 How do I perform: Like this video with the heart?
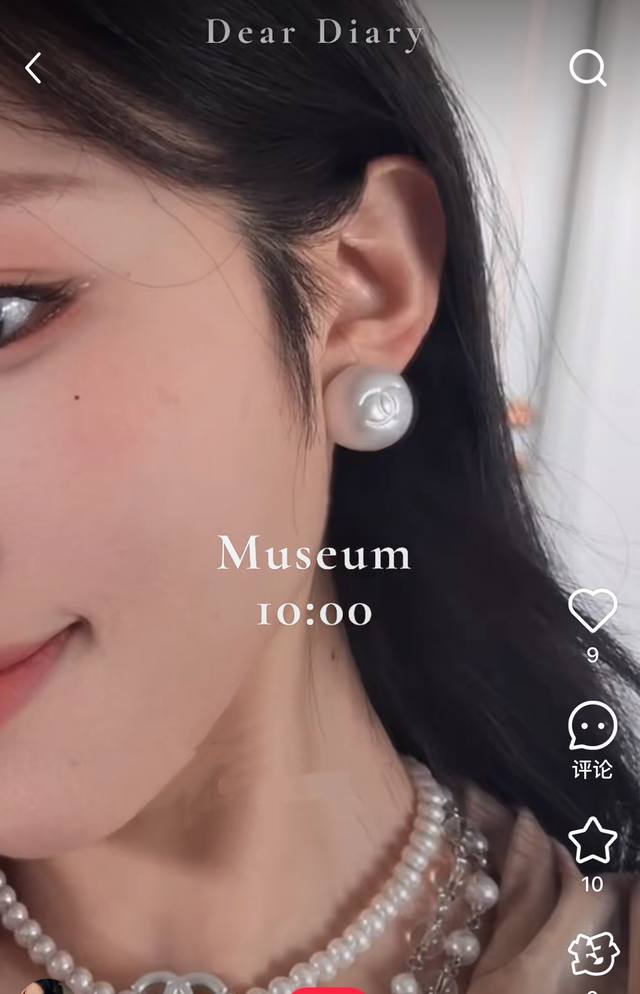592,610
